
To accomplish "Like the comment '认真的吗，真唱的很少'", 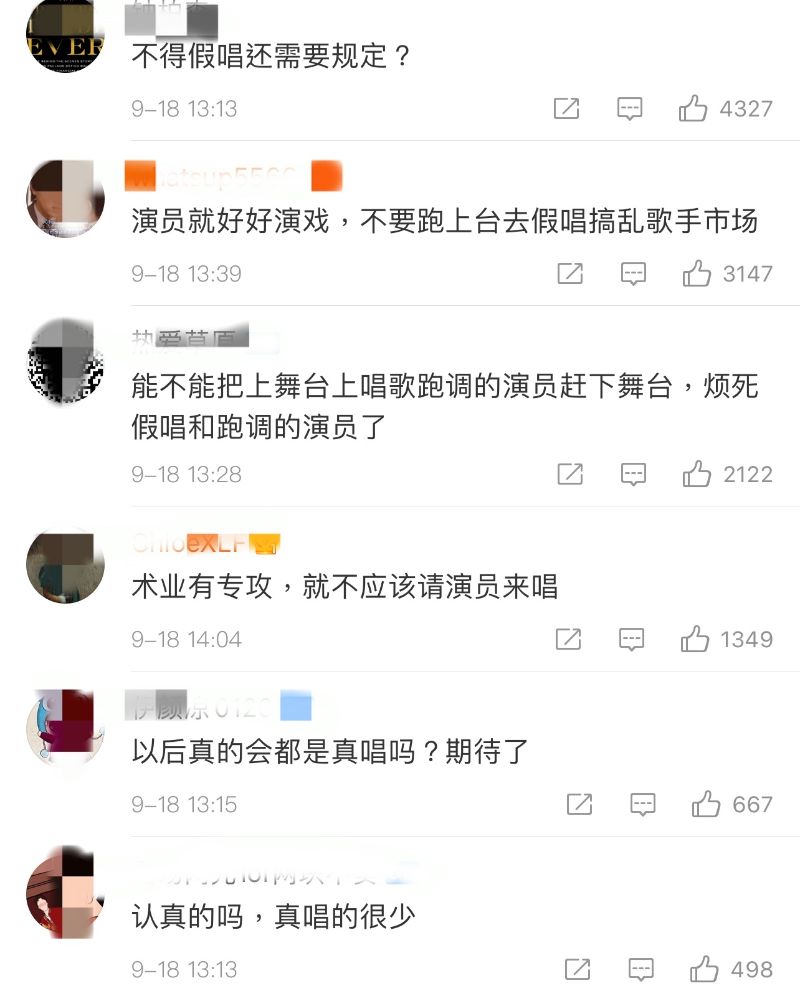I will tap(704, 969).
